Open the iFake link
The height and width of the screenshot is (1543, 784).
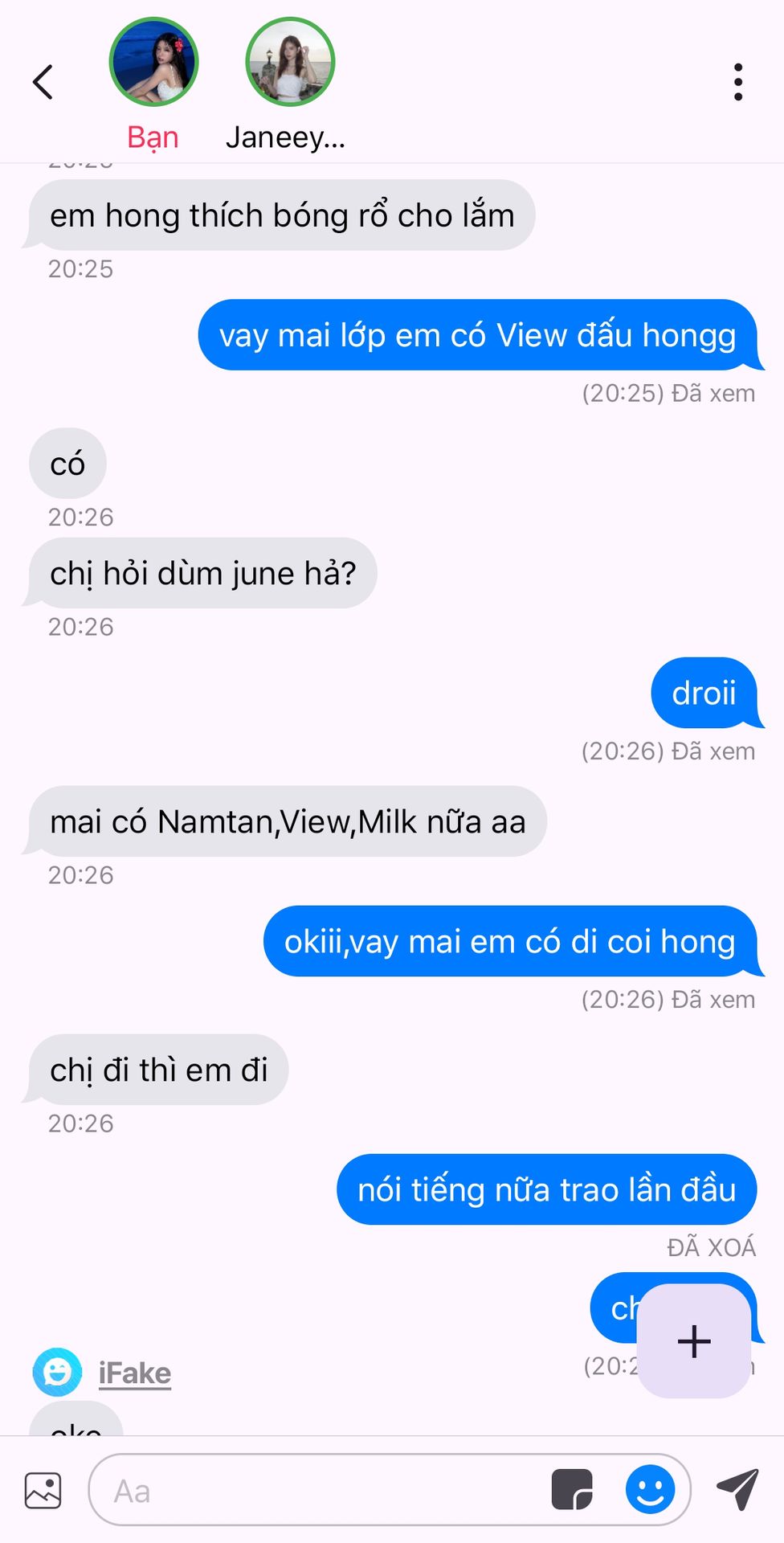pyautogui.click(x=134, y=1373)
